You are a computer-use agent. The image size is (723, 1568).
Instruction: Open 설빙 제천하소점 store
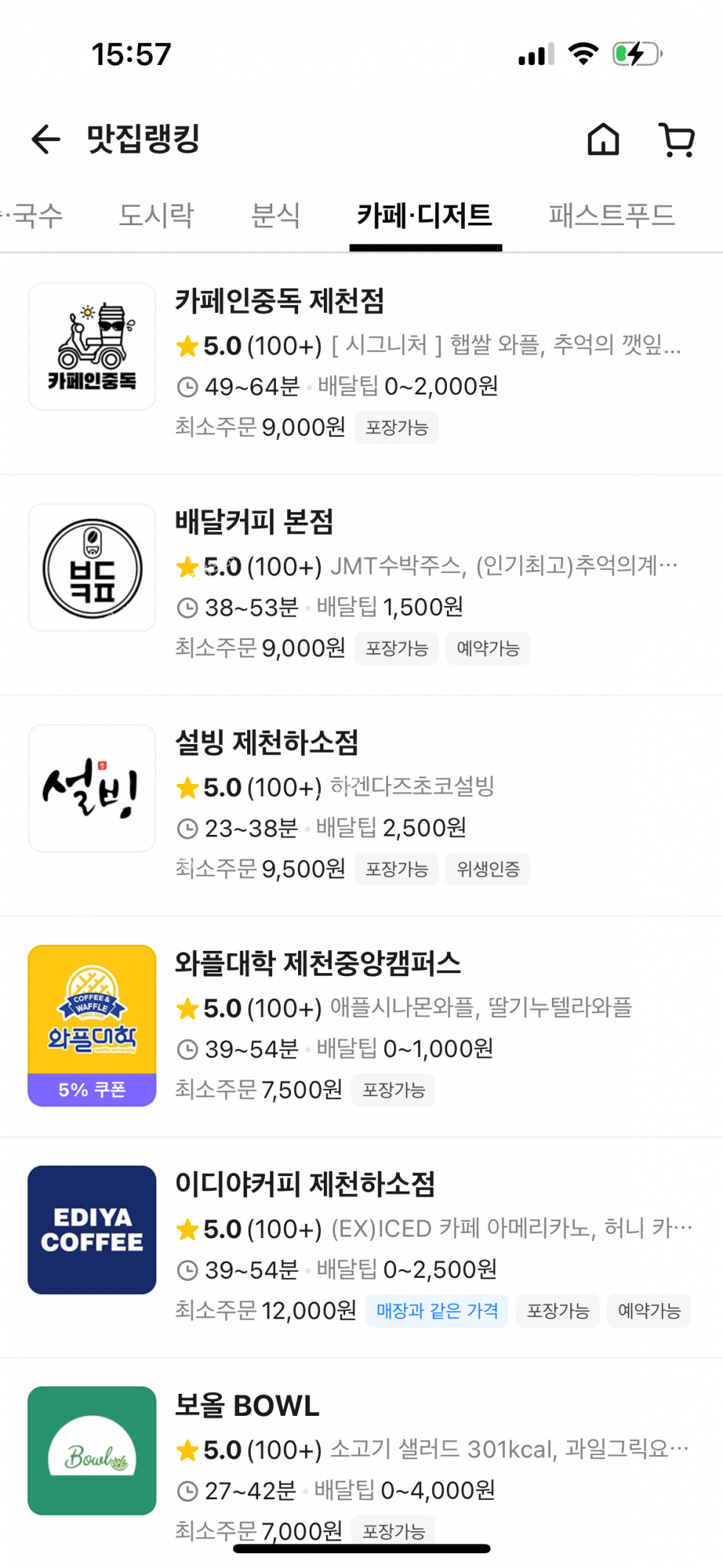(361, 805)
